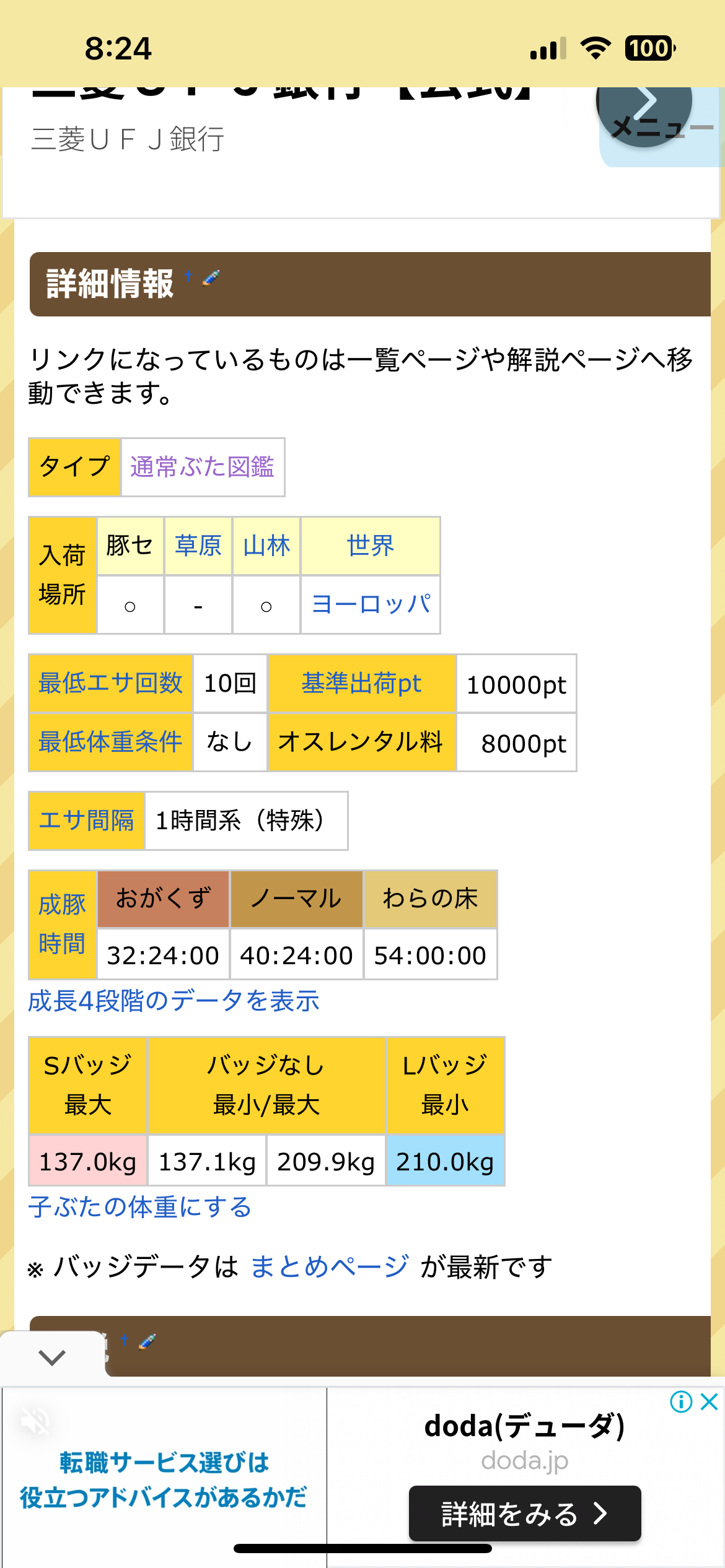
Task: Open the 草原 location link
Action: (x=198, y=546)
